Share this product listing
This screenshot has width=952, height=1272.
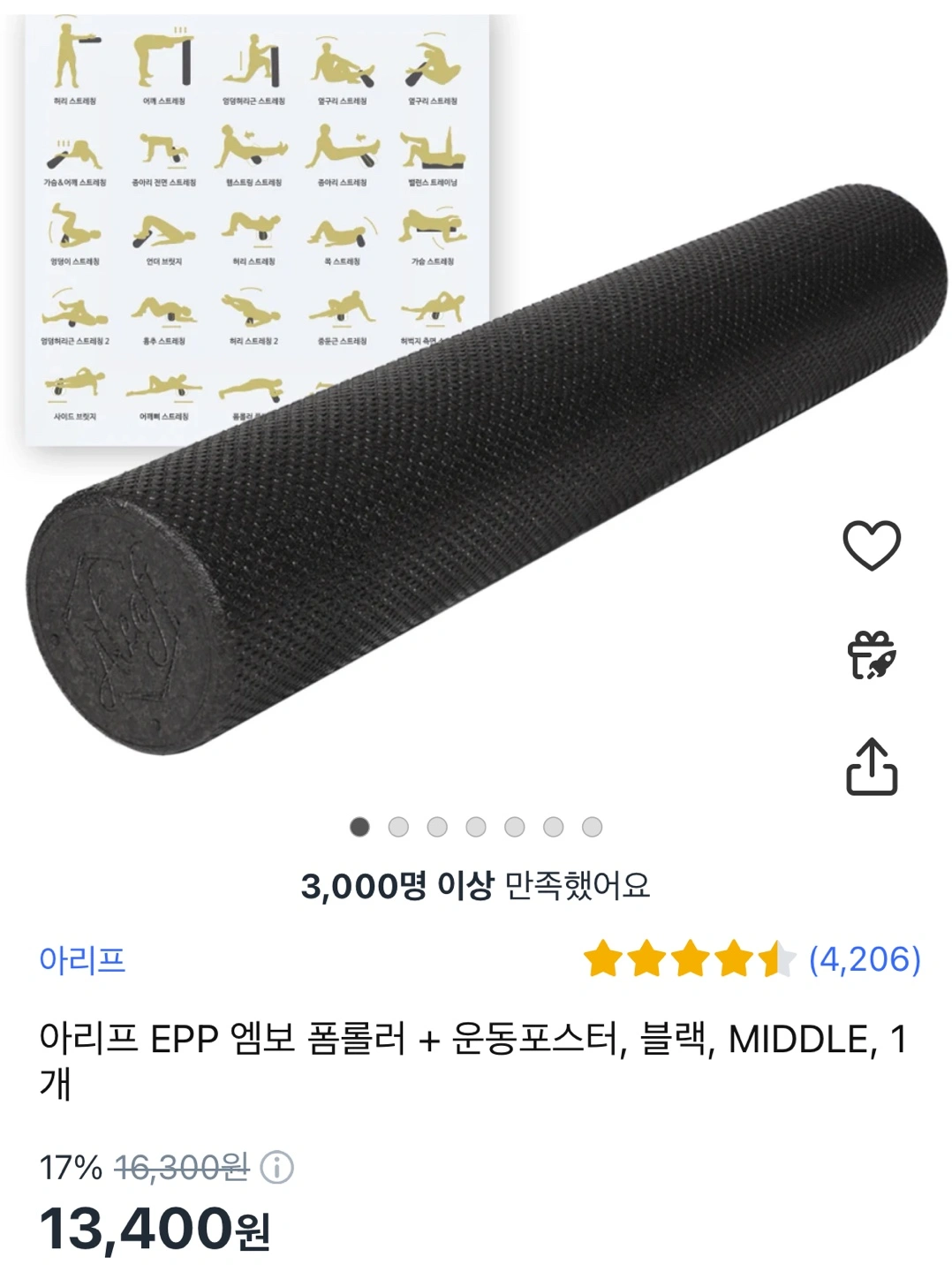[871, 767]
